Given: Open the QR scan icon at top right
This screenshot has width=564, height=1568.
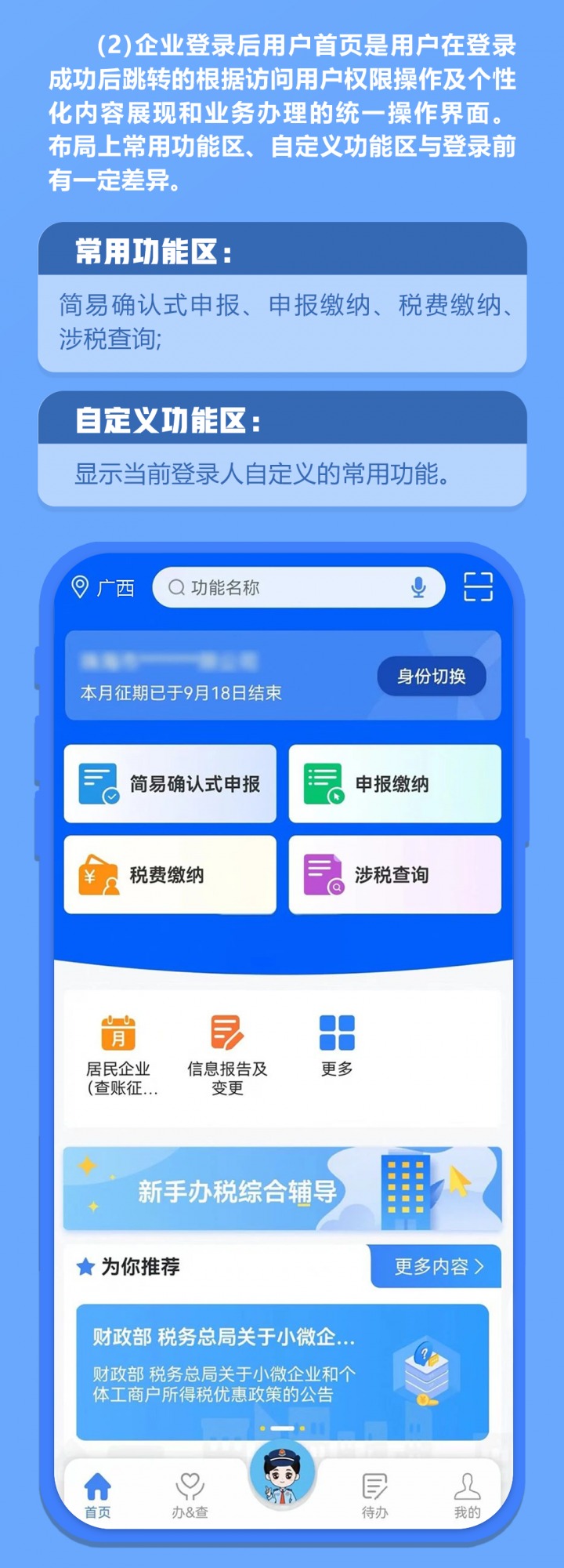Looking at the screenshot, I should tap(478, 586).
